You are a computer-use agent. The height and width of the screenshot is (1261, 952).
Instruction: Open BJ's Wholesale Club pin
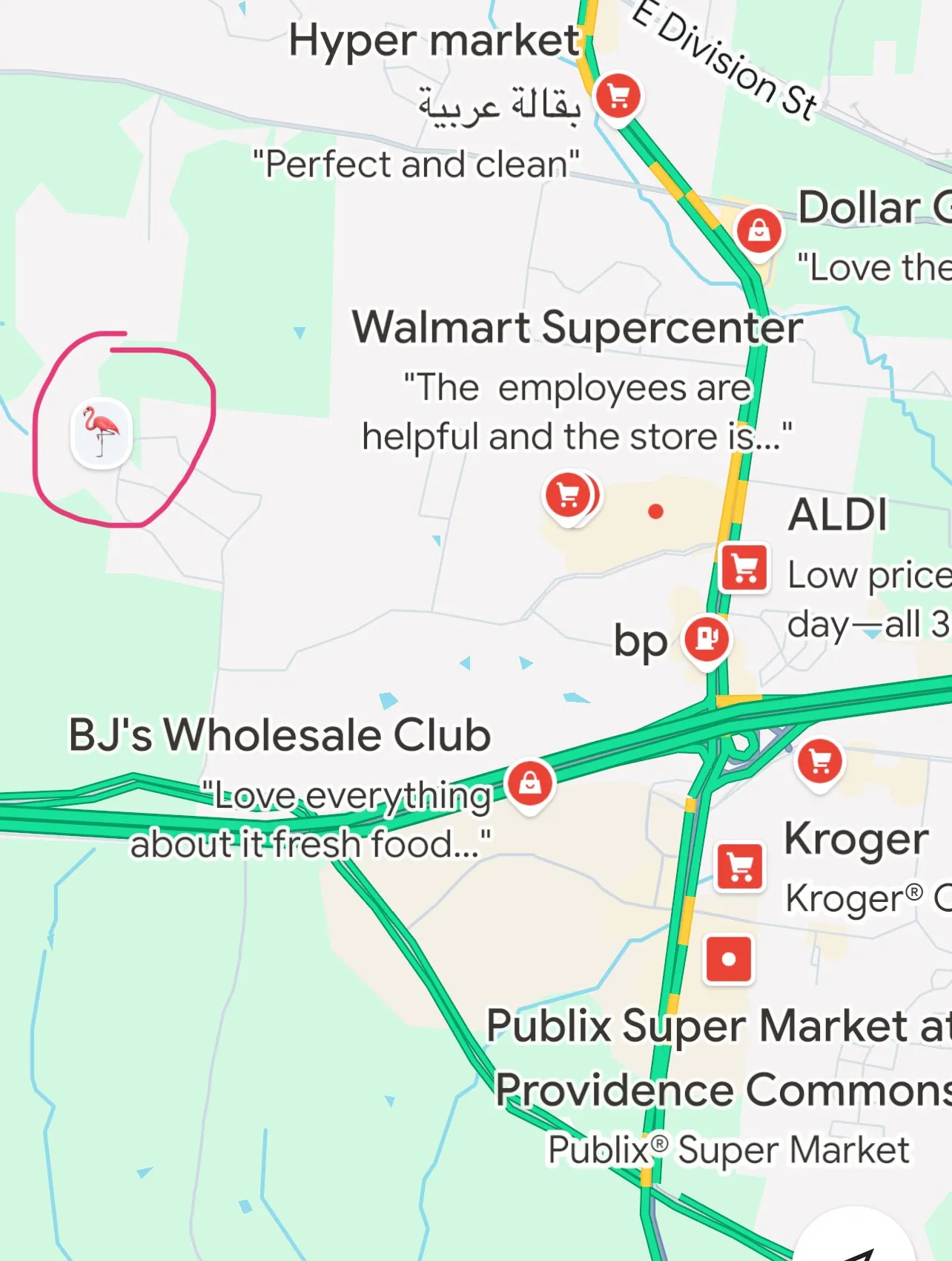529,783
